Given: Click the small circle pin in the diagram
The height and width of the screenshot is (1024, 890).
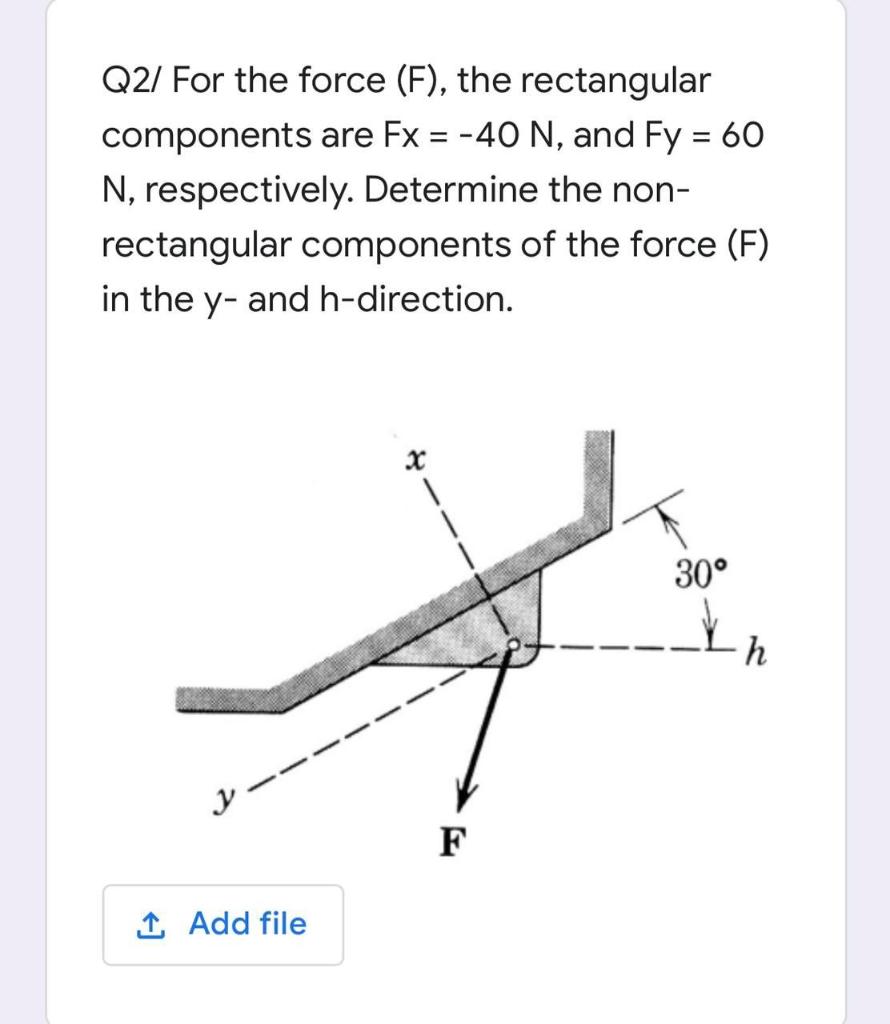Looking at the screenshot, I should coord(513,646).
